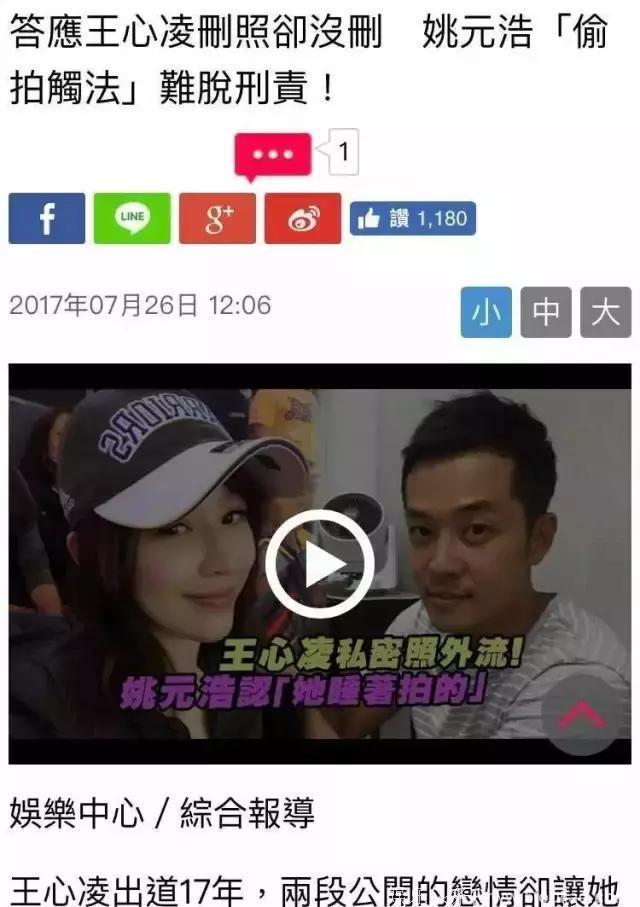The height and width of the screenshot is (907, 640).
Task: Jump back to top with arrow button
Action: 583,714
